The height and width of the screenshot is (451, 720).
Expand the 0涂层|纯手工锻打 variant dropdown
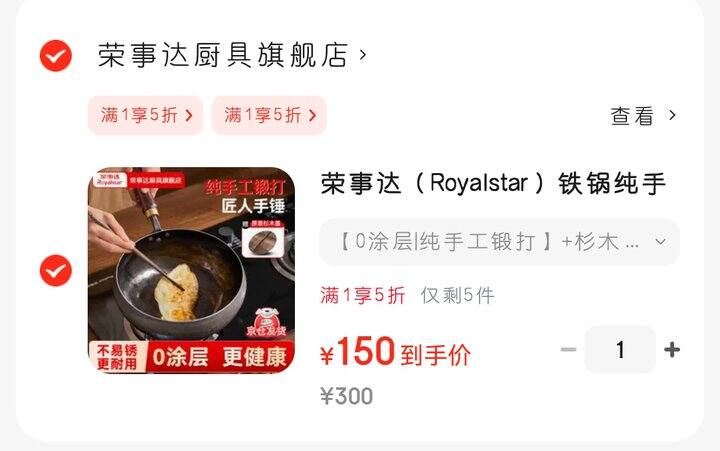[499, 242]
